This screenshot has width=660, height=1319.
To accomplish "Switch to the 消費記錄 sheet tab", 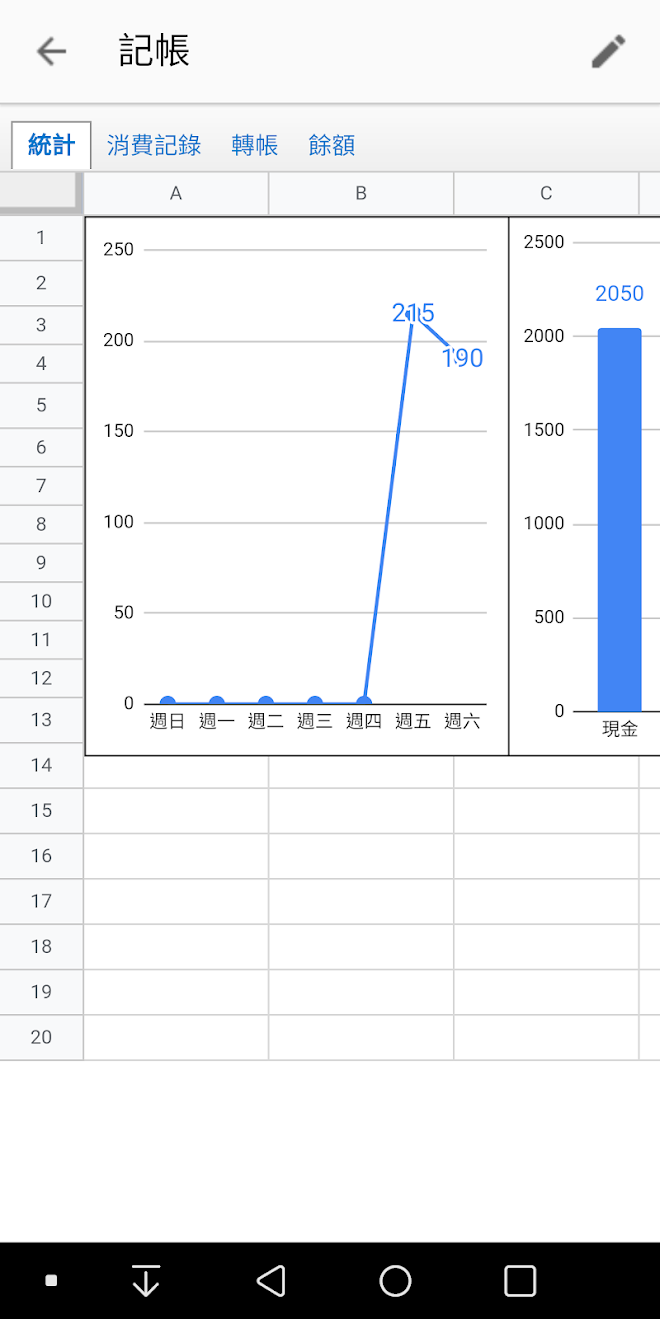I will [x=154, y=146].
